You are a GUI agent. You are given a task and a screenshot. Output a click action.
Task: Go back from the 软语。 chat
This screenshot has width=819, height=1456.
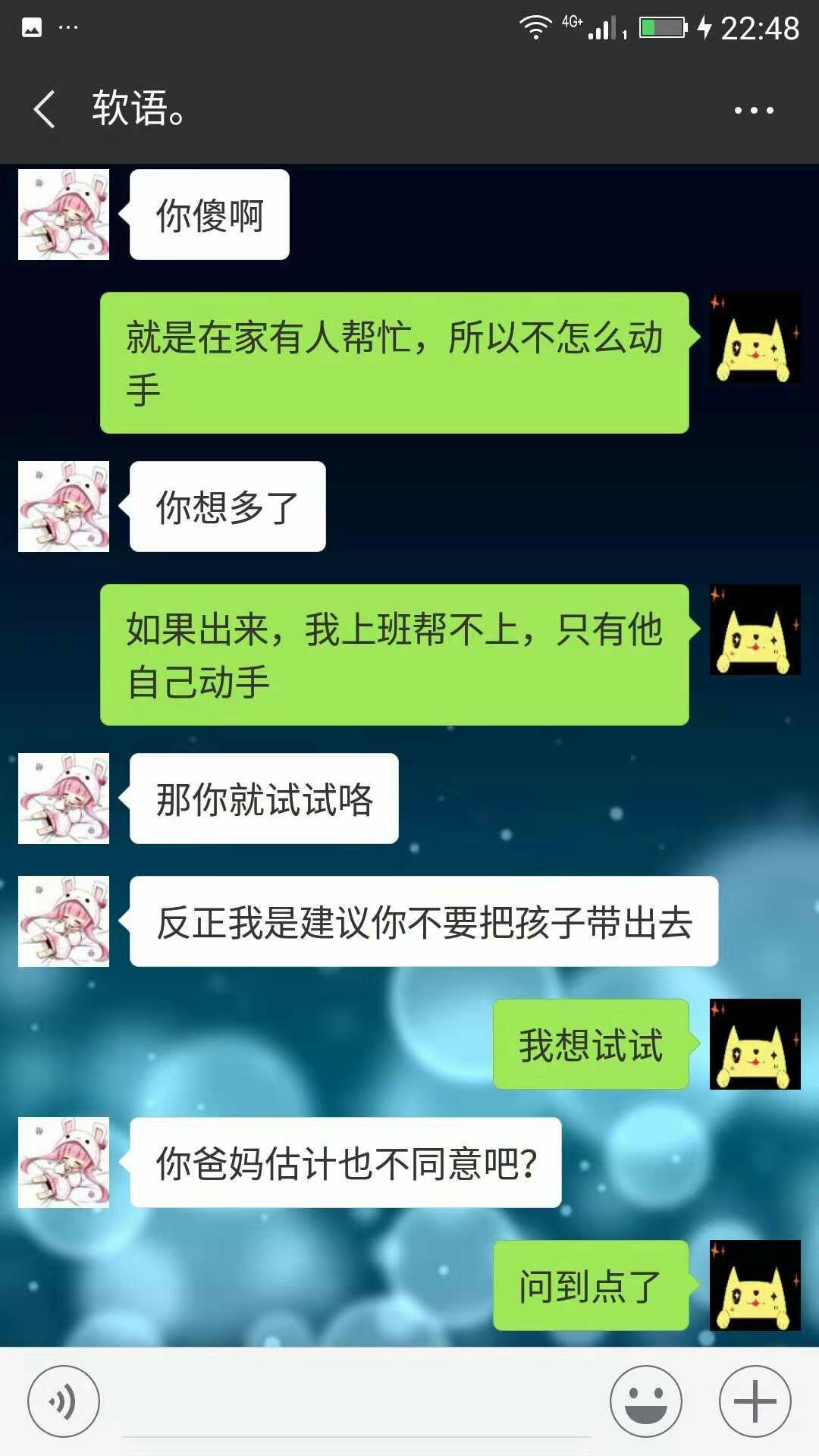(44, 109)
